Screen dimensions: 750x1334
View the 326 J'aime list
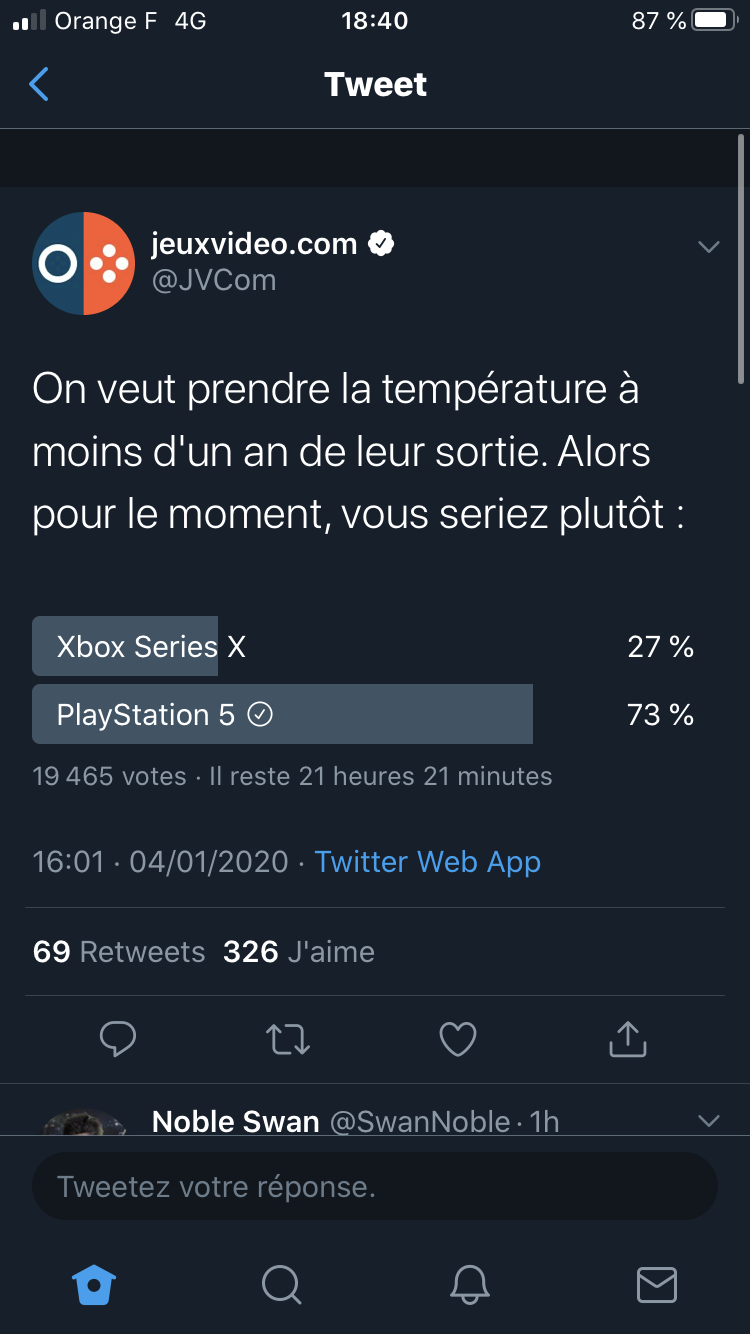pyautogui.click(x=299, y=951)
